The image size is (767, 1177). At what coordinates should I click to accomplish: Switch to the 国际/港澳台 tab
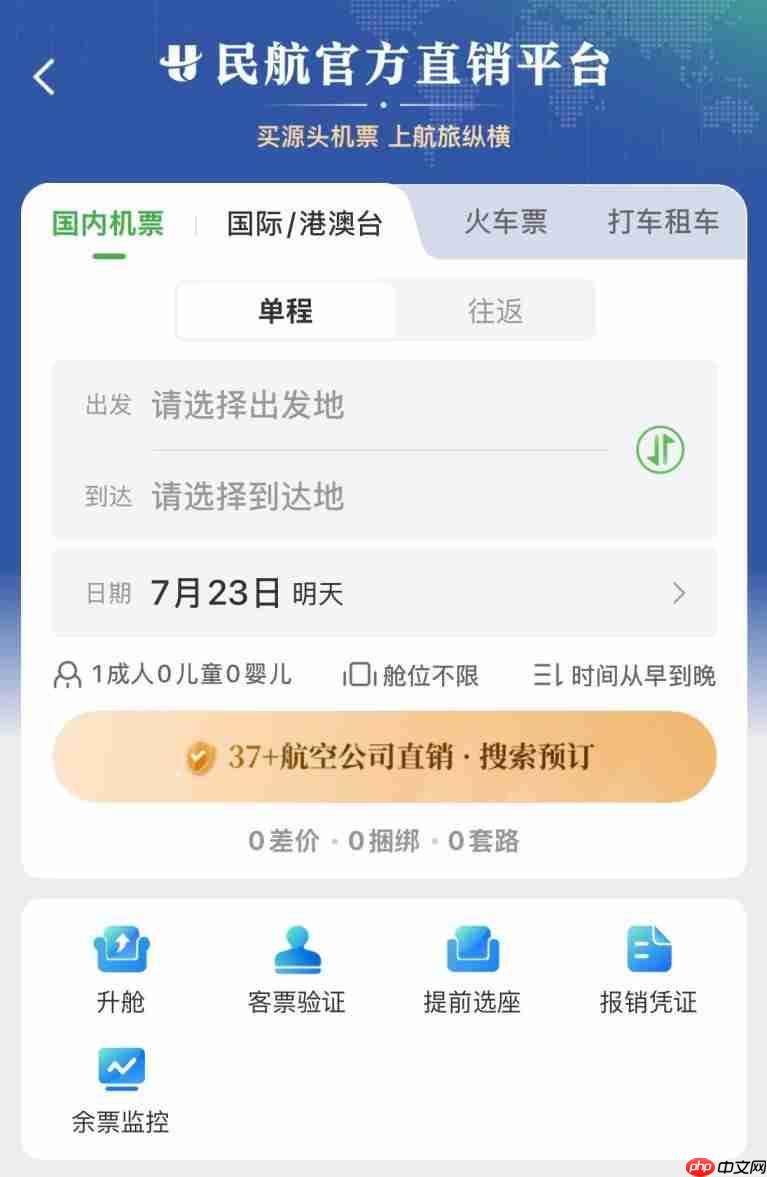click(x=302, y=224)
